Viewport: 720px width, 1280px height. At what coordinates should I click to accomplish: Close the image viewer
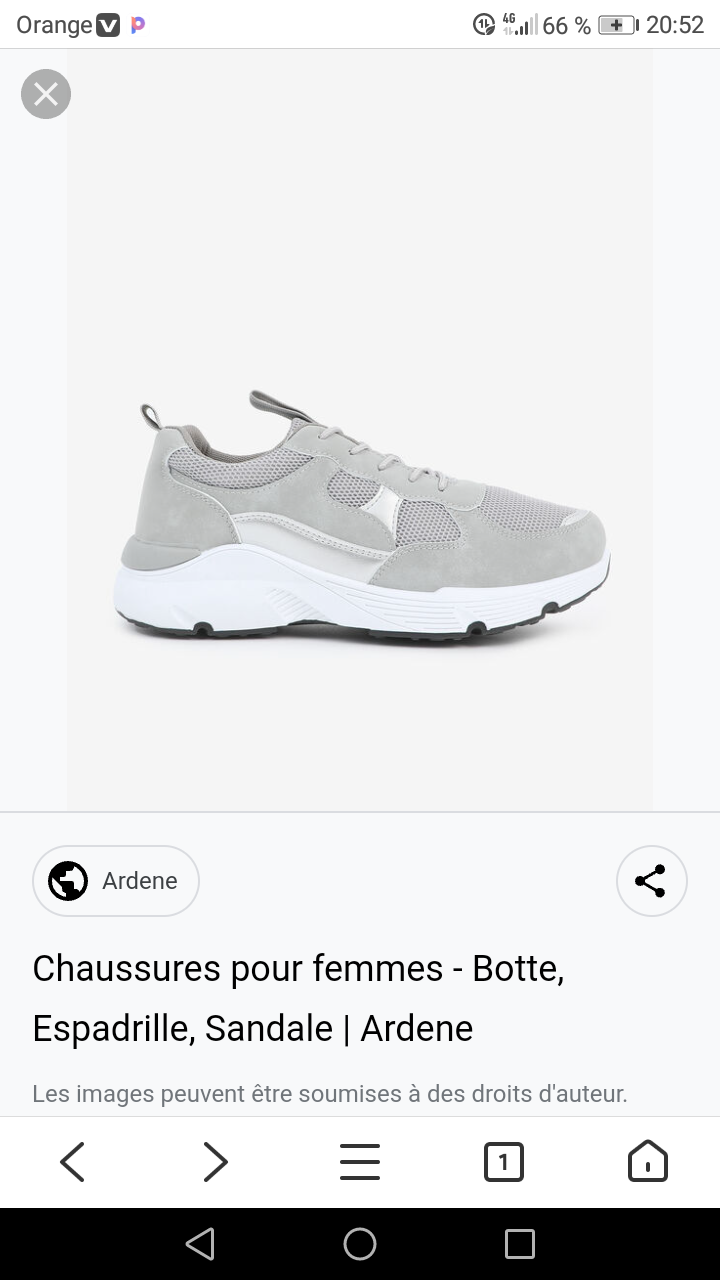46,94
